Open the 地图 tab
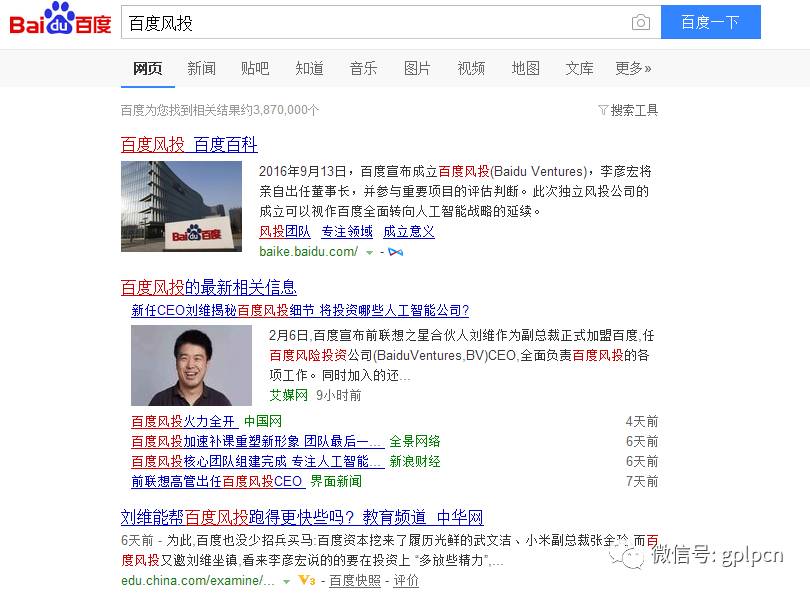Image resolution: width=810 pixels, height=593 pixels. (525, 68)
